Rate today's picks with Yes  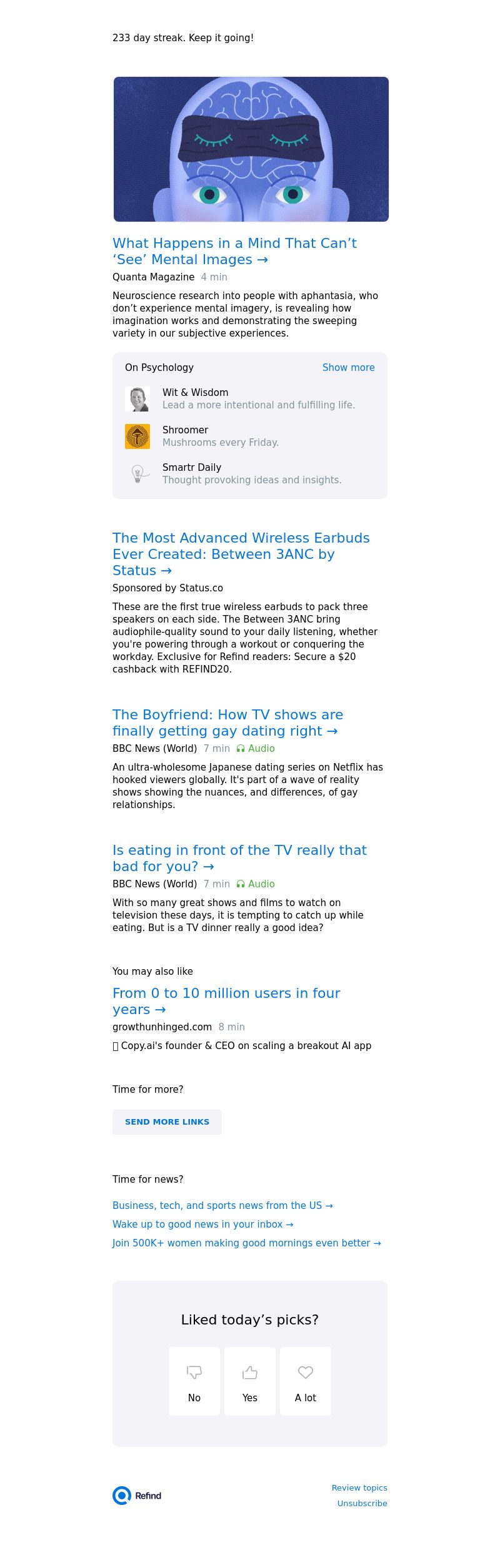[250, 1381]
